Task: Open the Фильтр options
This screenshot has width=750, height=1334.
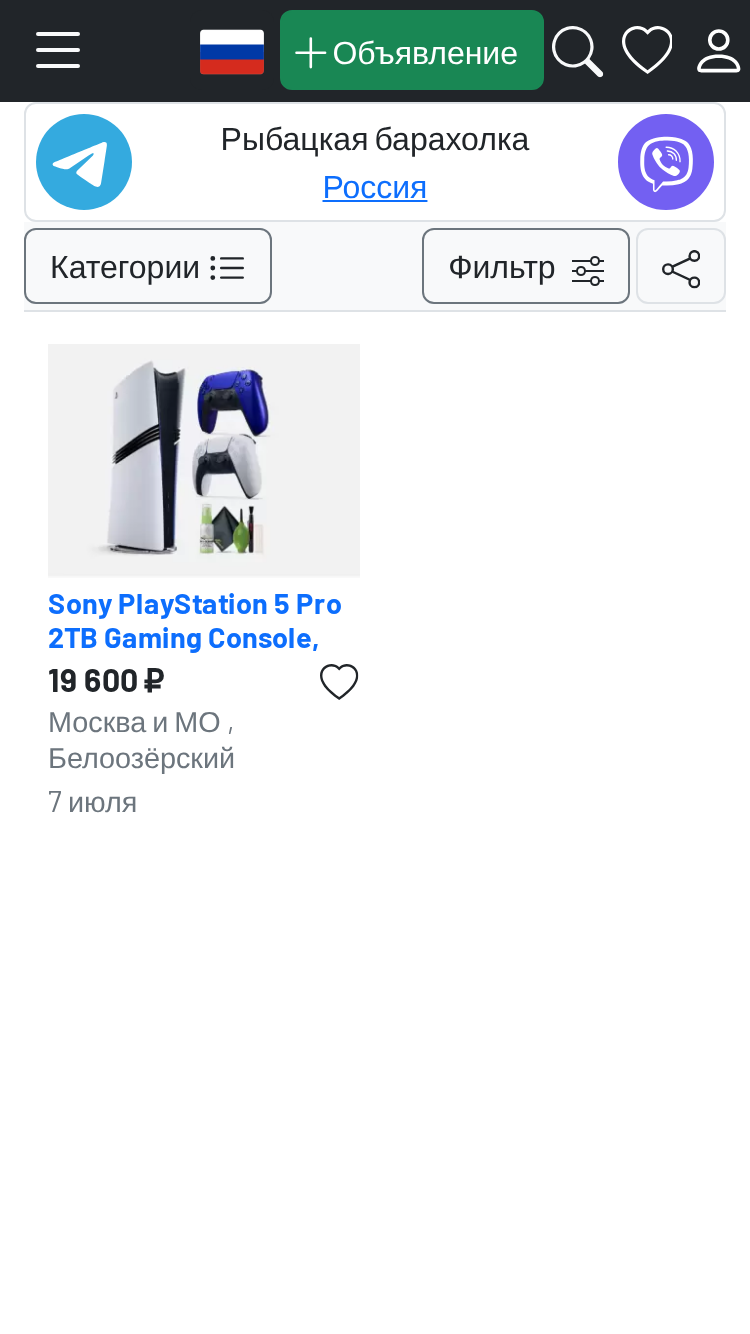Action: pyautogui.click(x=526, y=267)
